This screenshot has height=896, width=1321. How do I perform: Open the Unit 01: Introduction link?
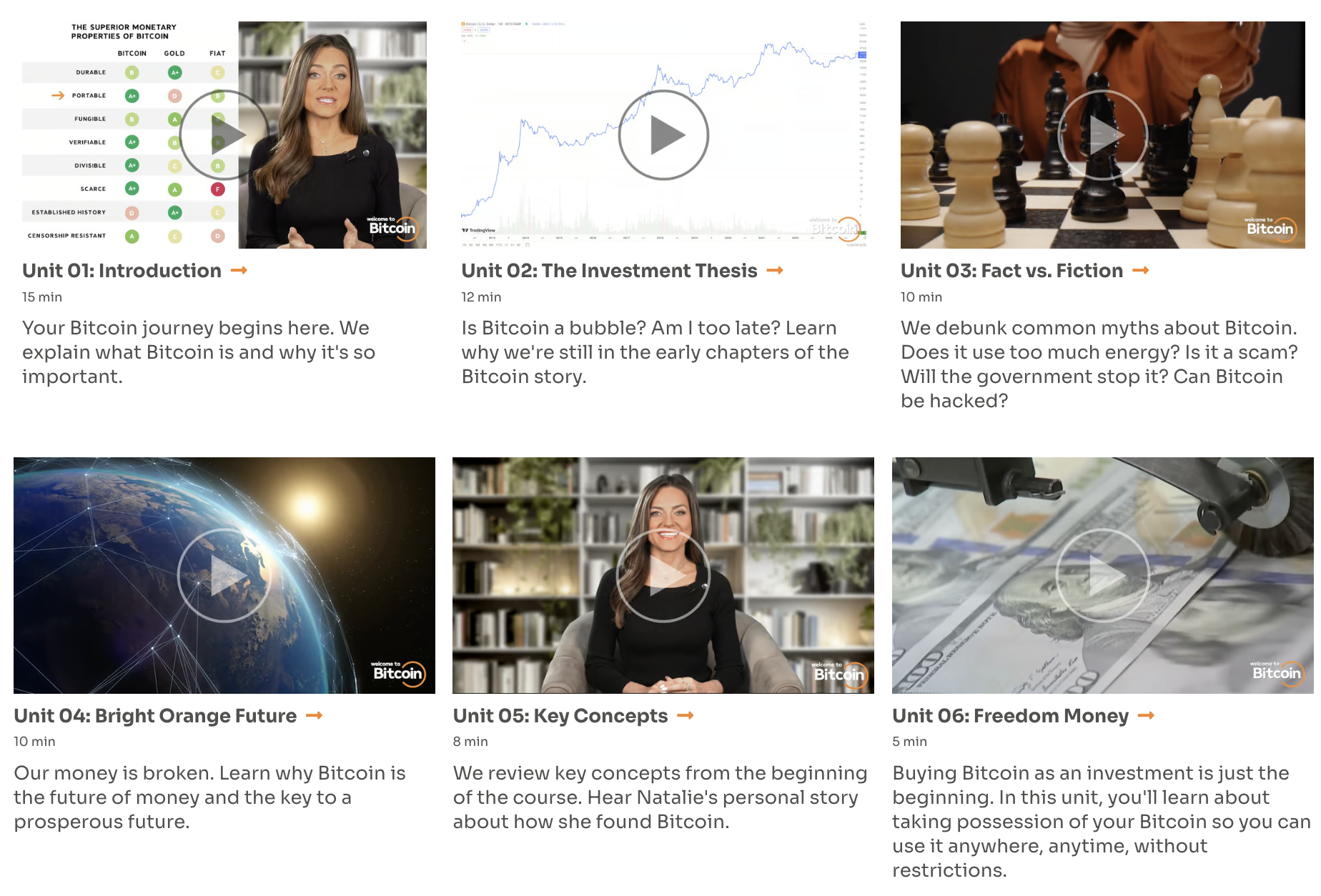click(134, 271)
